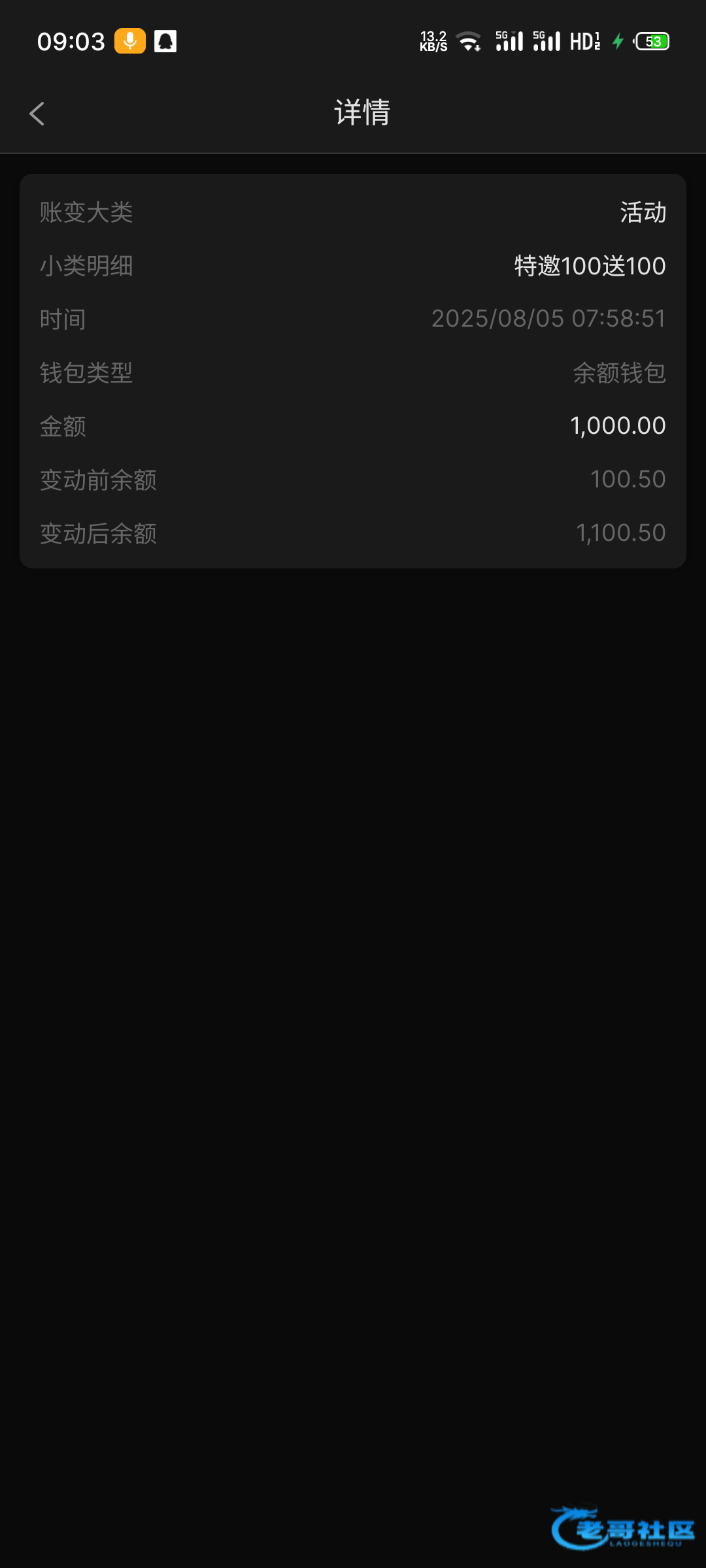706x1568 pixels.
Task: Go back from the 详情 page
Action: click(x=37, y=114)
